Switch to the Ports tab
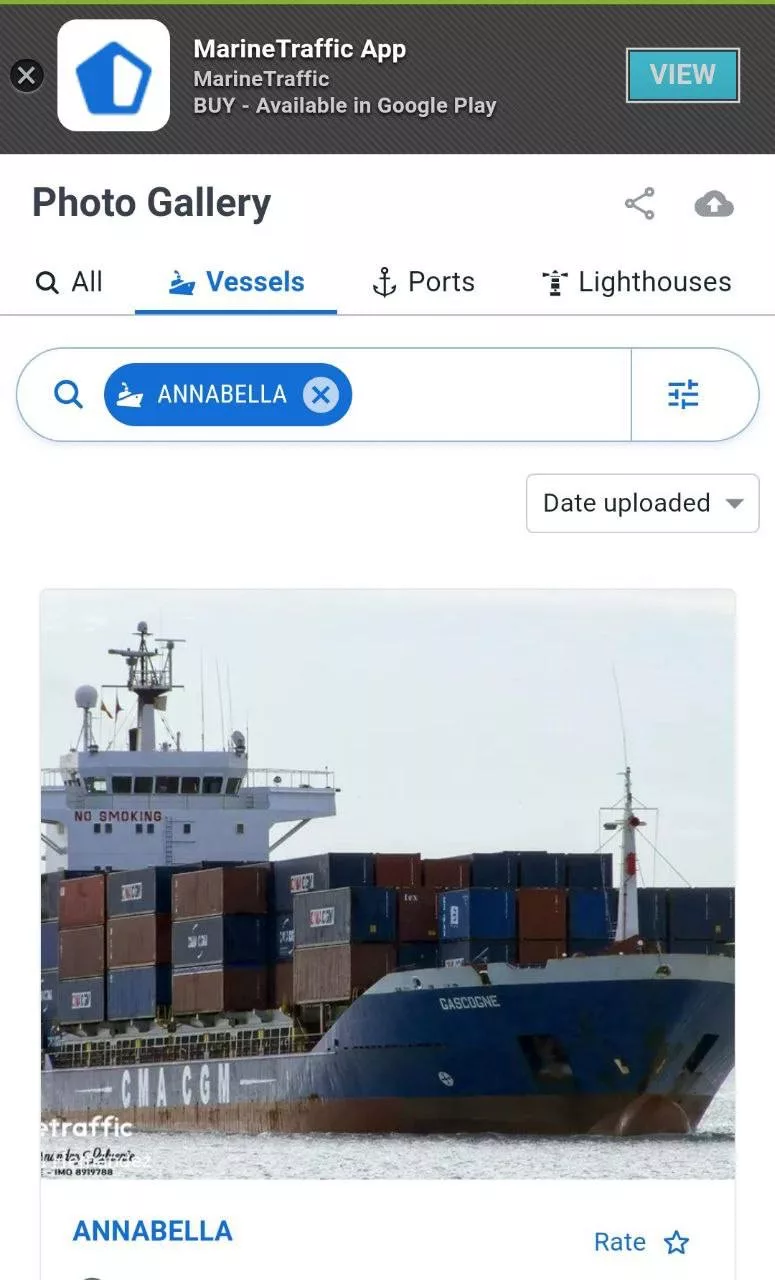Viewport: 775px width, 1280px height. [423, 282]
